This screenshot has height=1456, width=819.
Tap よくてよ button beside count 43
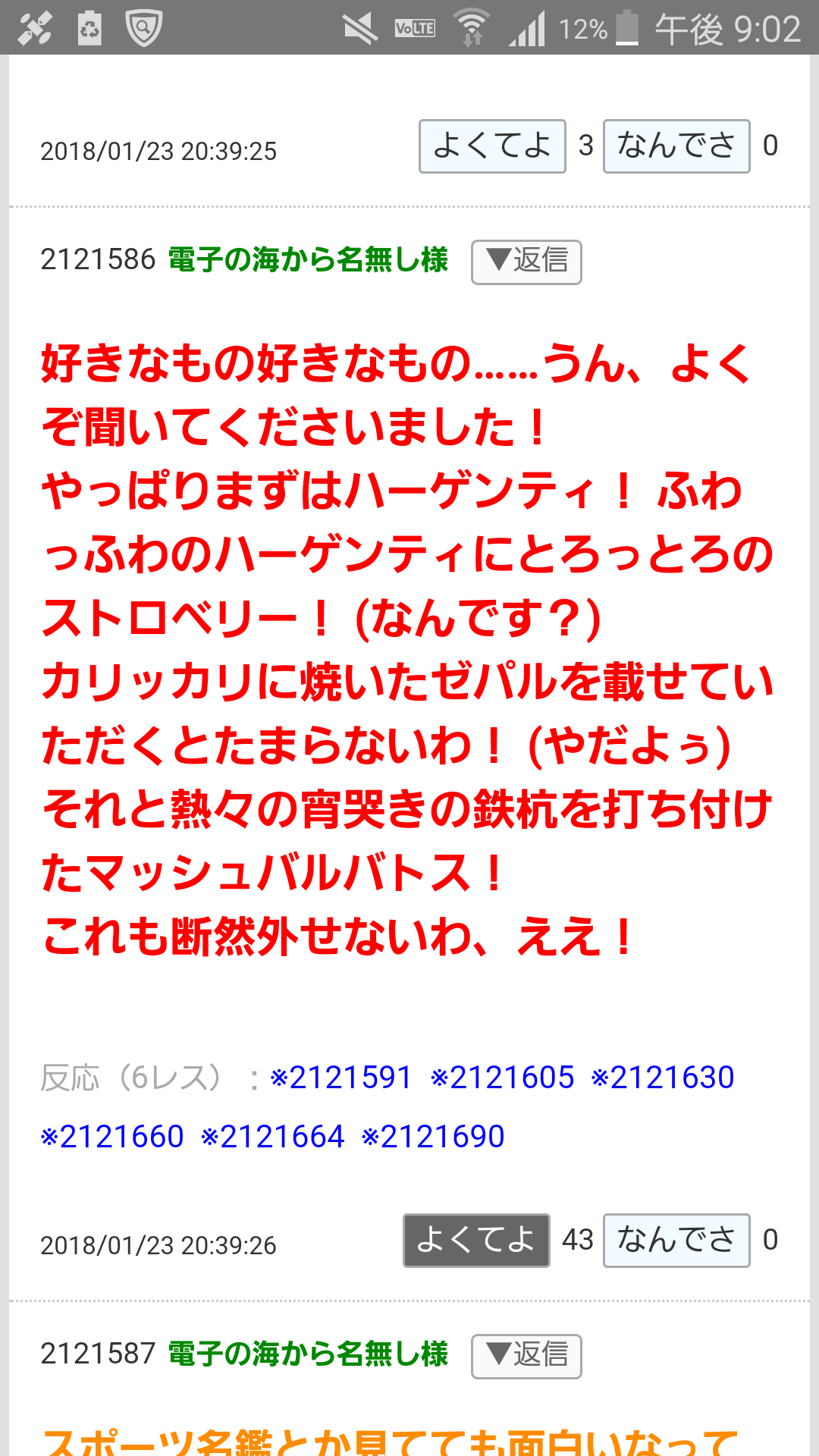(x=475, y=1240)
